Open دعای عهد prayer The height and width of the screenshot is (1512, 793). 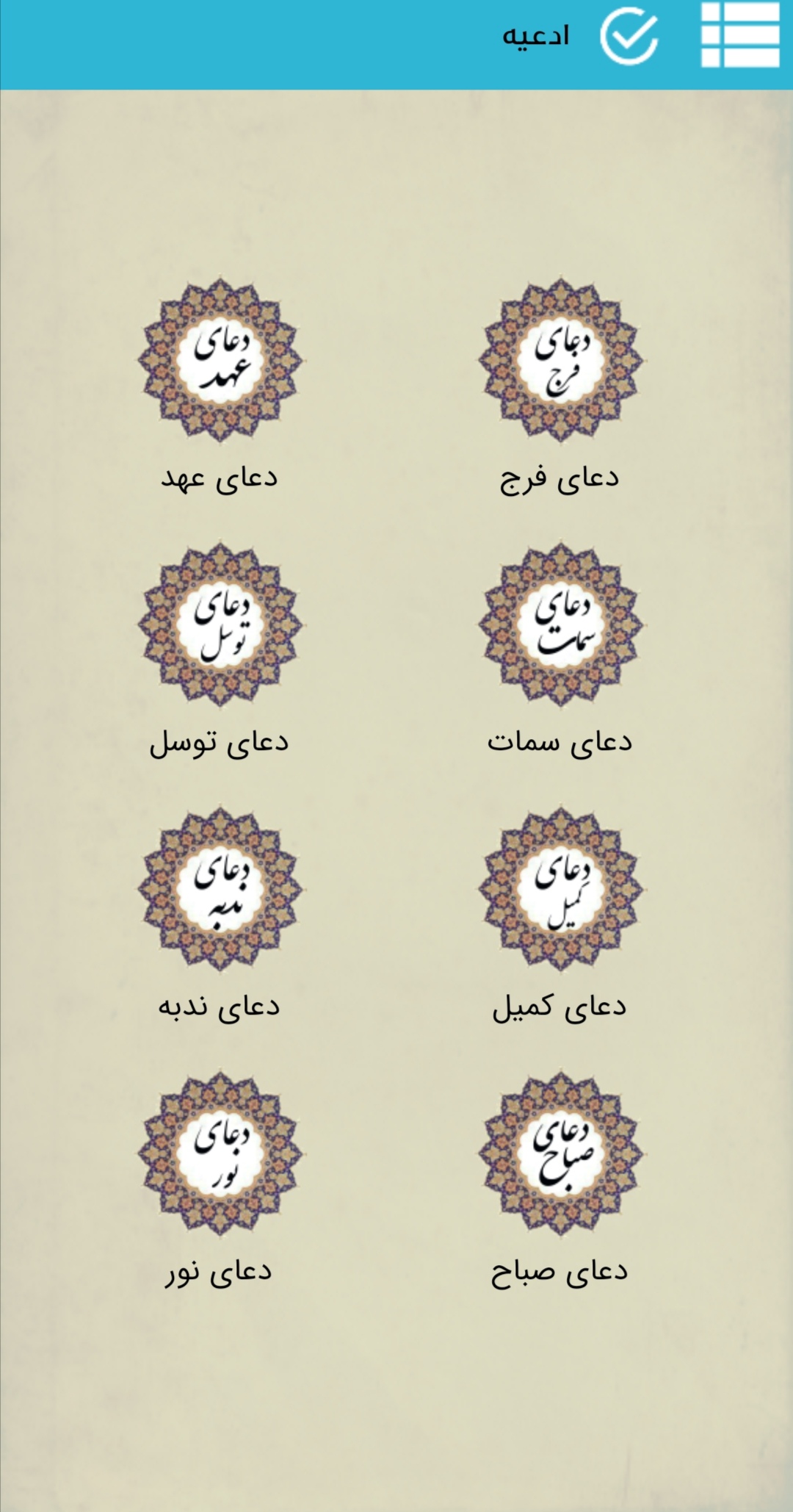coord(220,361)
